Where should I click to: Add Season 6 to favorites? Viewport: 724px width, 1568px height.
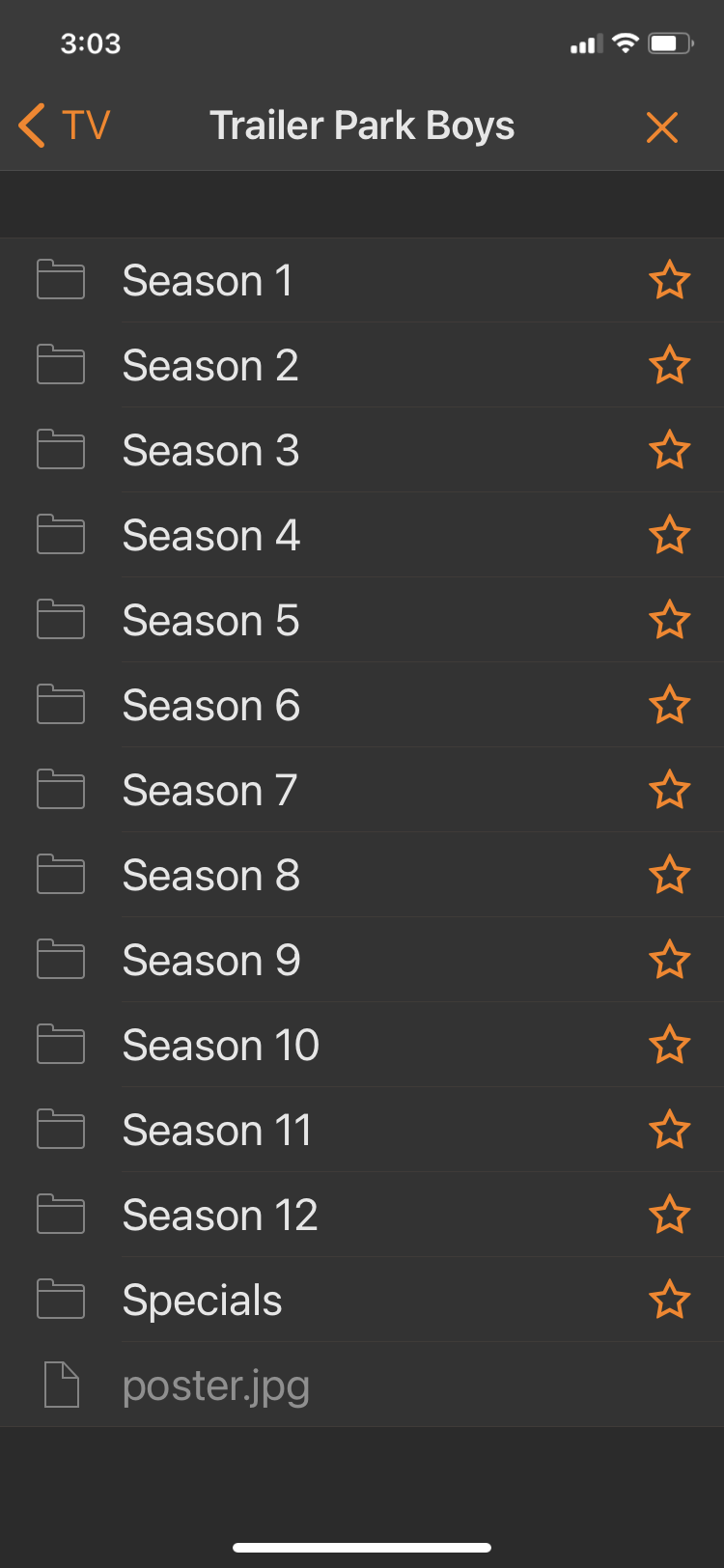coord(669,706)
